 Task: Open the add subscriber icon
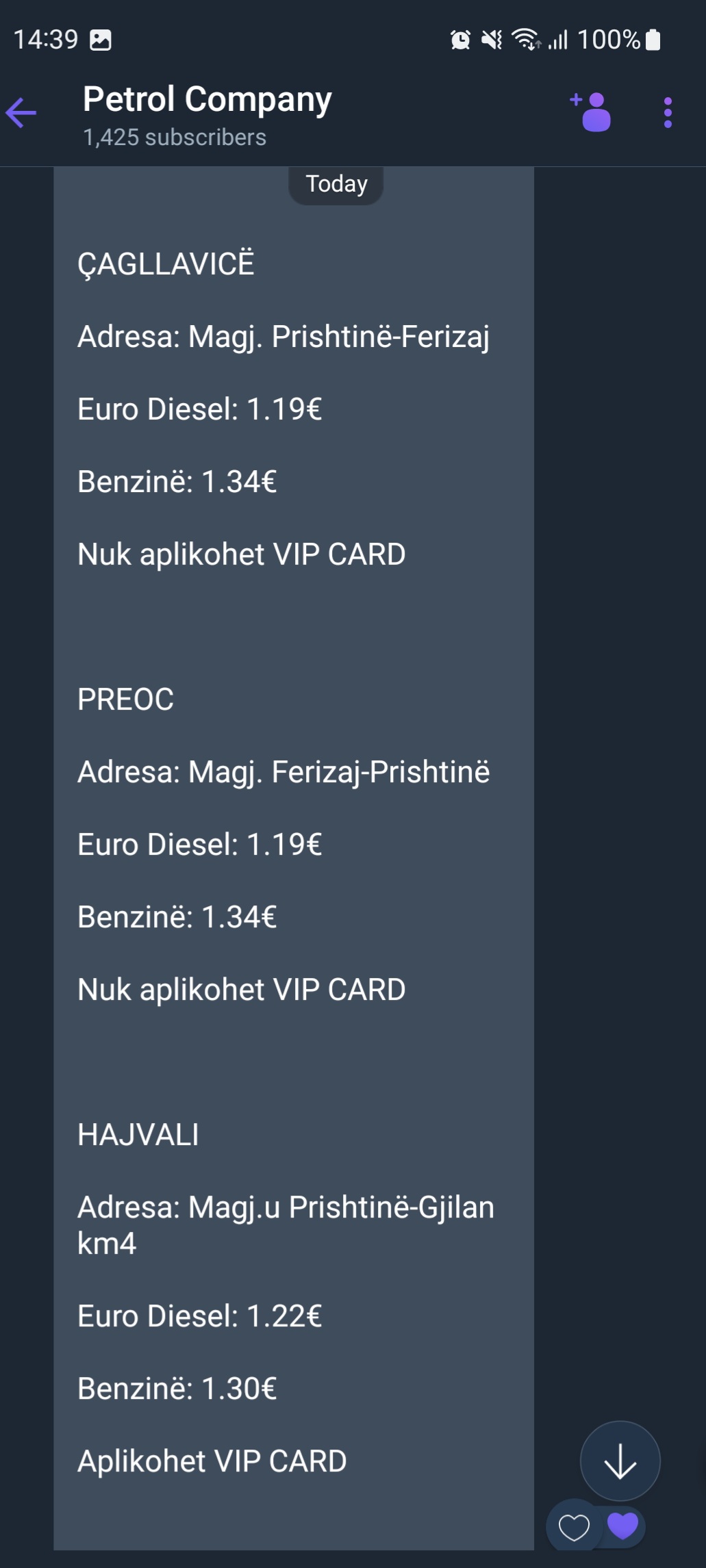pos(591,112)
